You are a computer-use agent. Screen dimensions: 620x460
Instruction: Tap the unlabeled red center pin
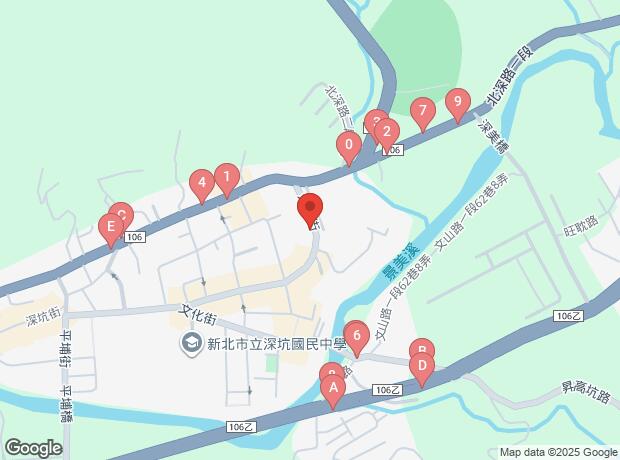click(310, 209)
